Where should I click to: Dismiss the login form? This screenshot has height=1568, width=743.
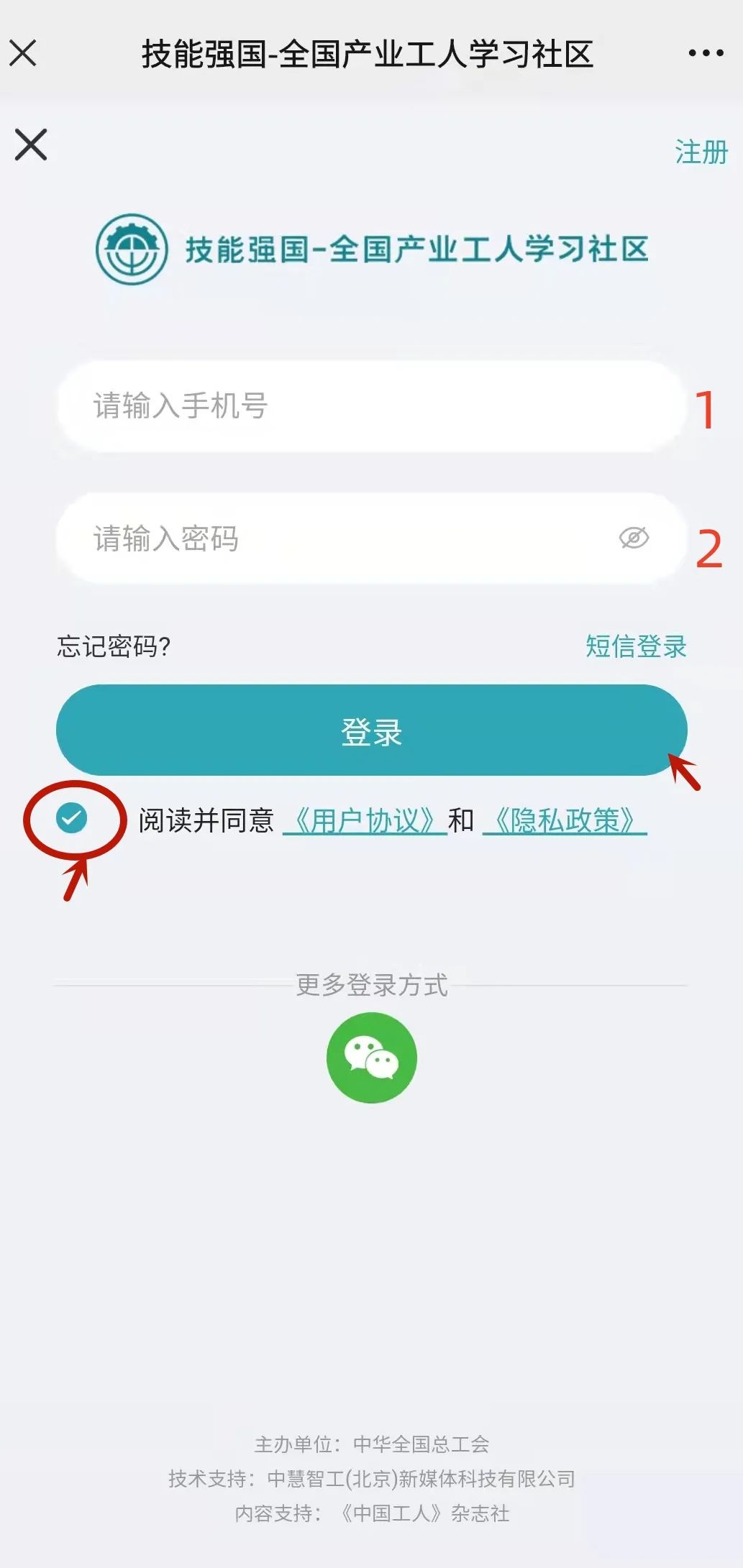[x=31, y=145]
